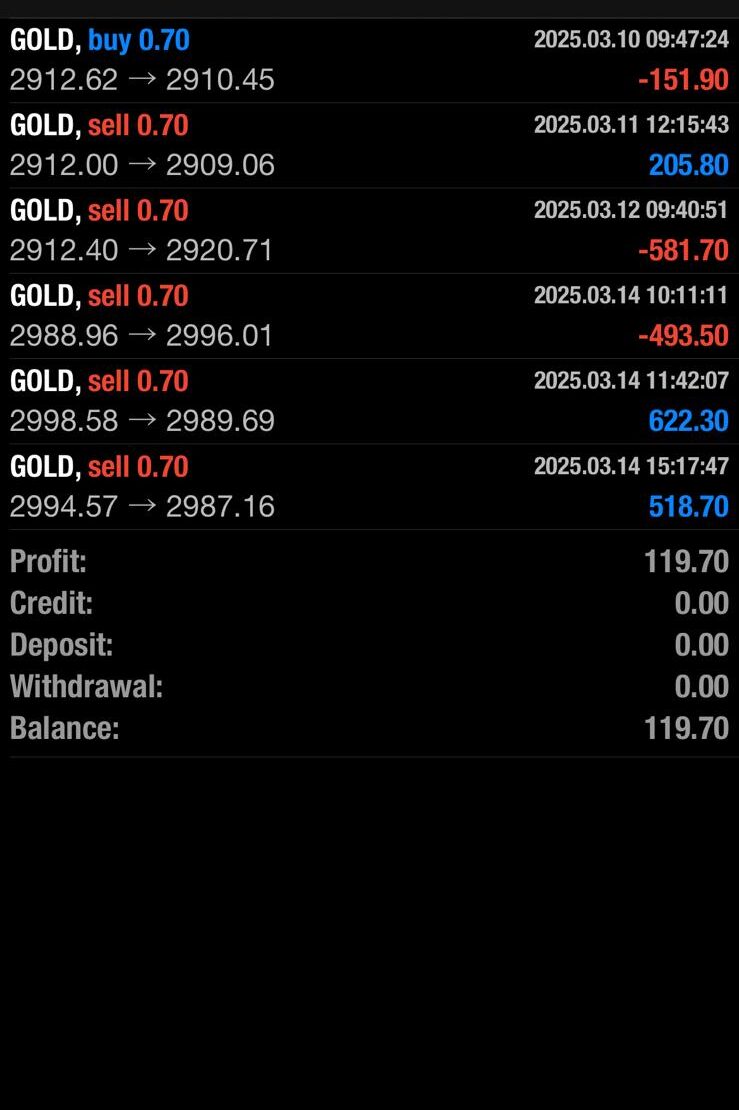
Task: Tap the GOLD sell trade with 518.70 profit
Action: click(x=369, y=486)
